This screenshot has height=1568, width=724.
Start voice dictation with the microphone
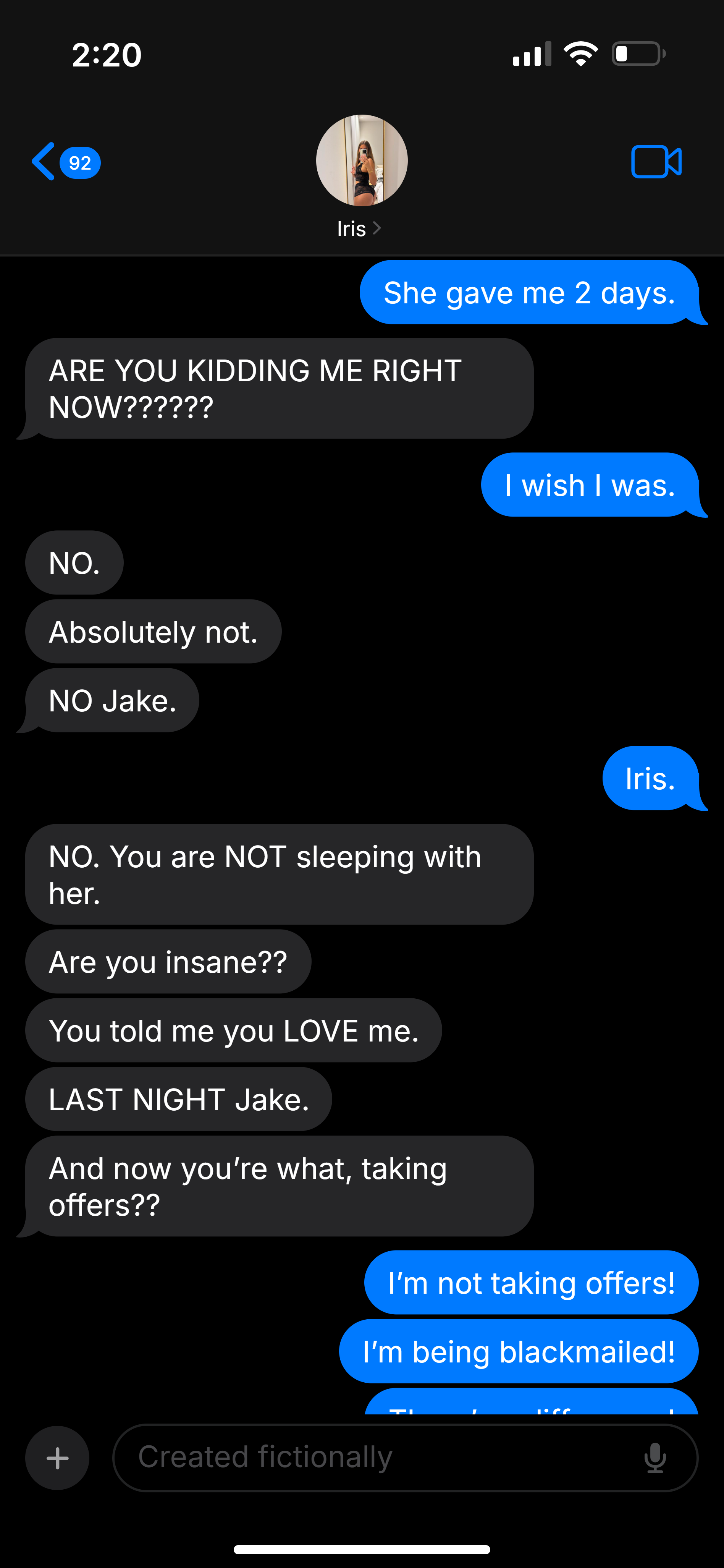click(655, 1458)
